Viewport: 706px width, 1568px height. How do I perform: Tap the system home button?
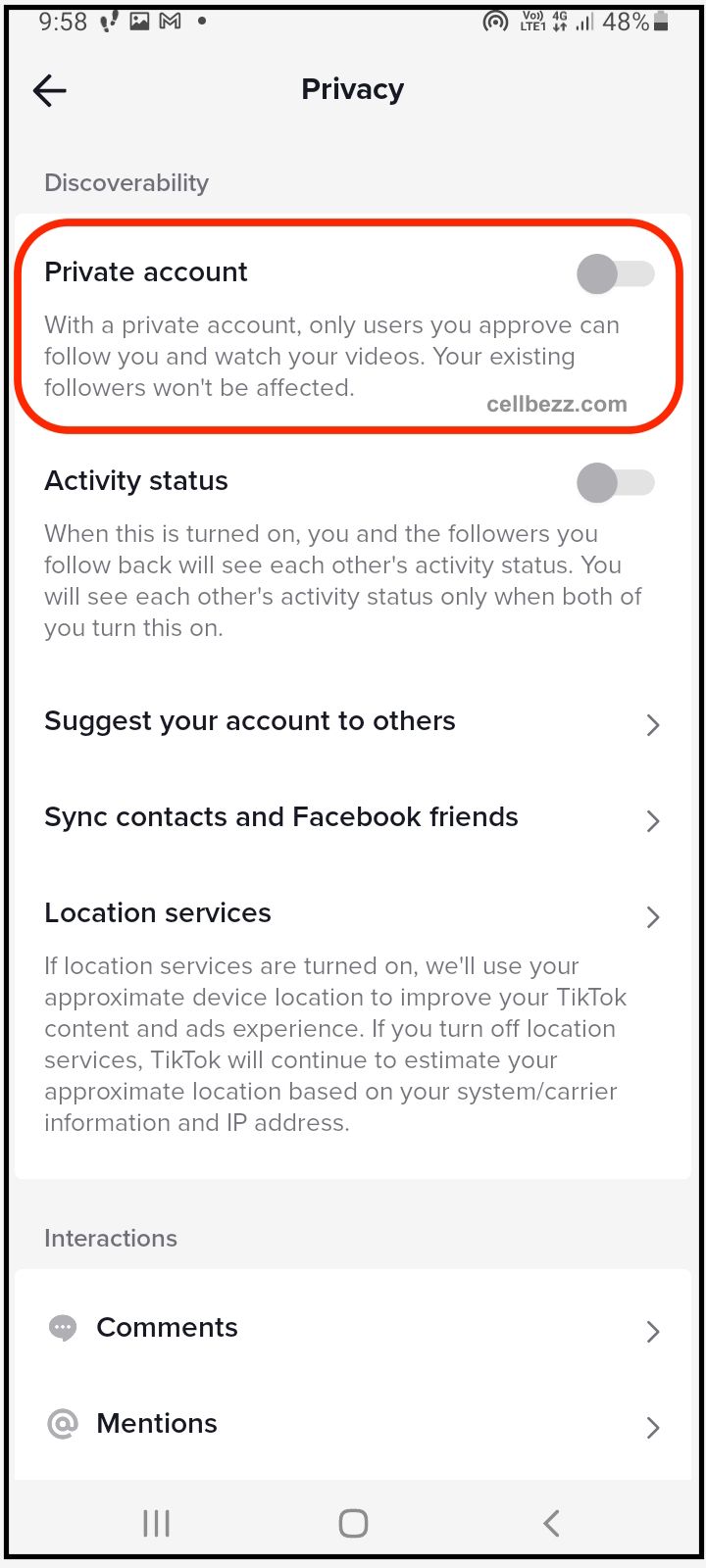tap(353, 1523)
